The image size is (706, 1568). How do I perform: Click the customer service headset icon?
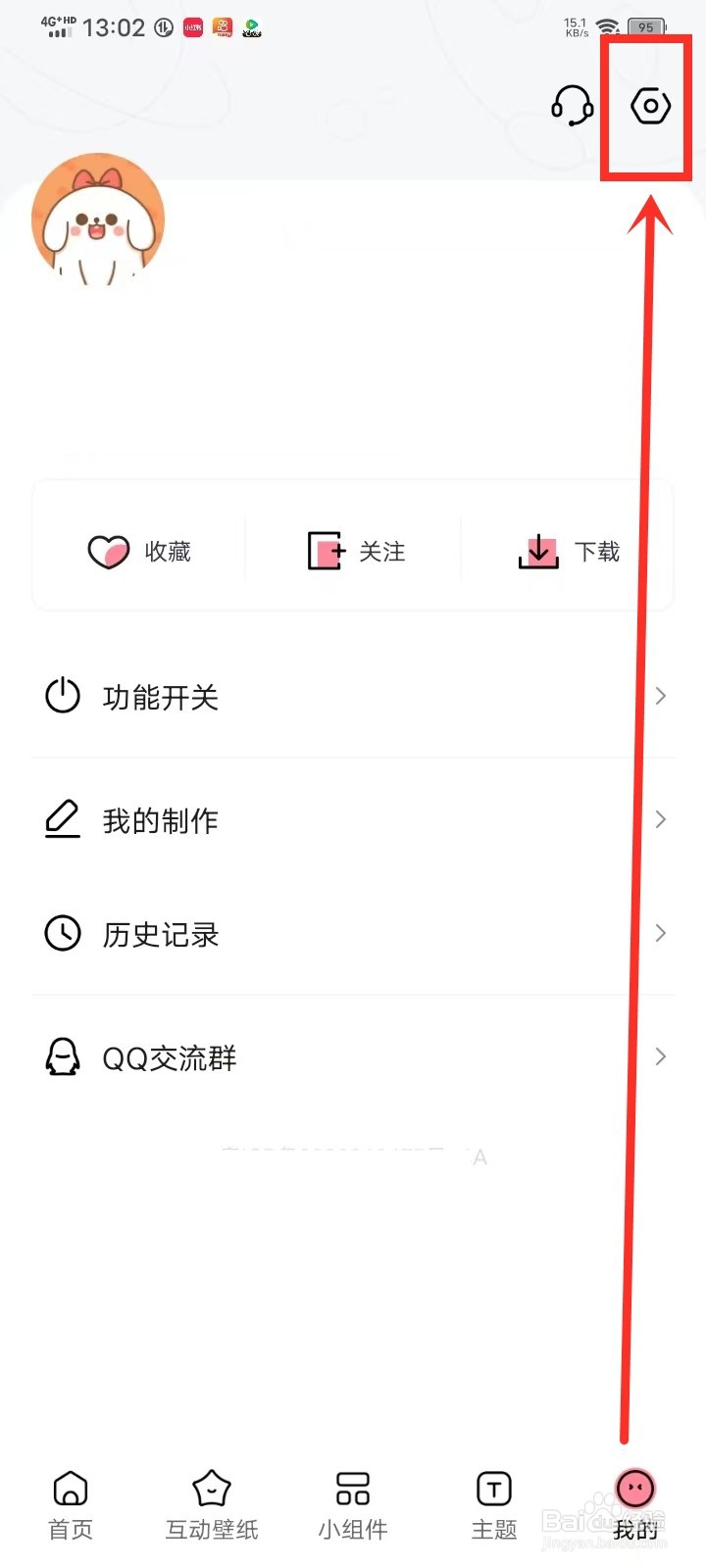[573, 106]
